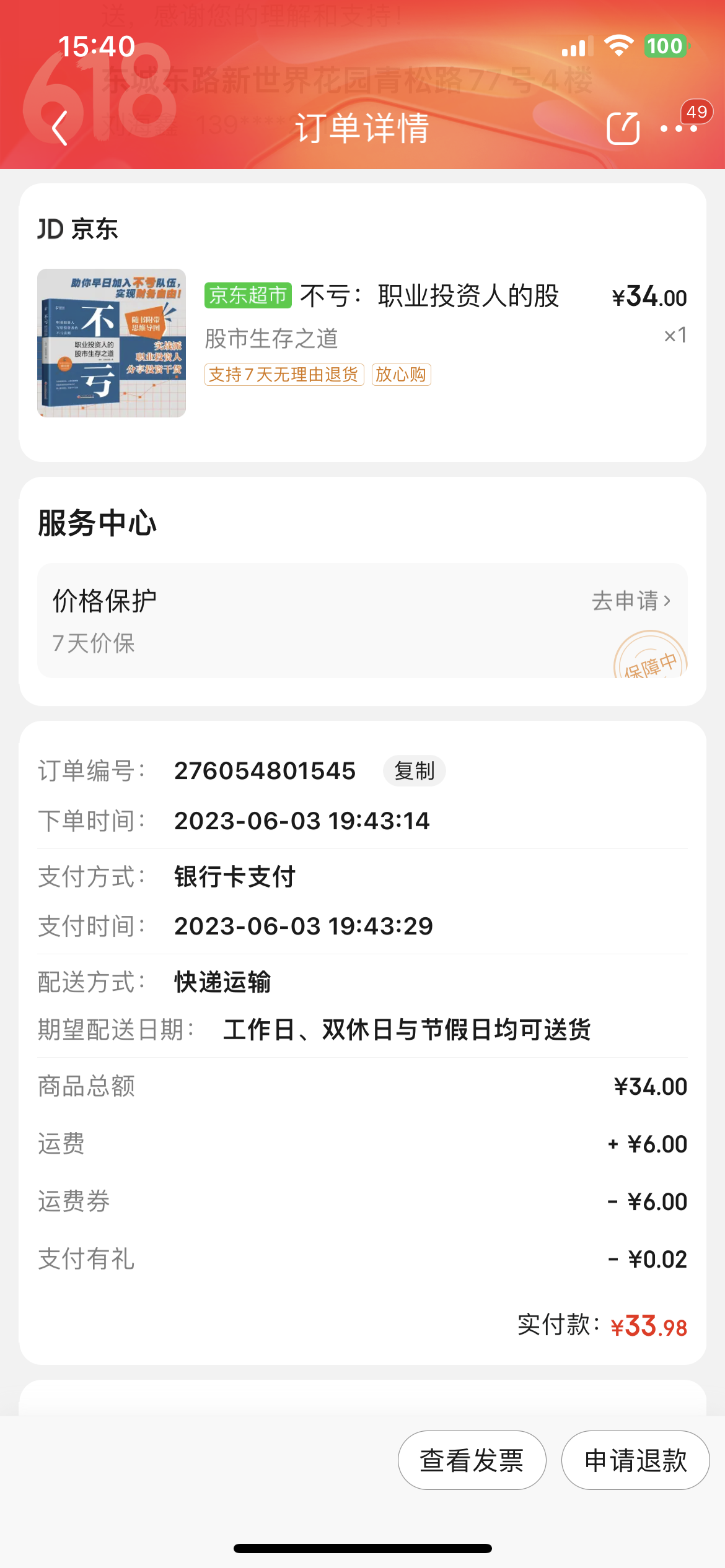Viewport: 725px width, 1568px height.
Task: Open the more options menu
Action: (x=679, y=128)
